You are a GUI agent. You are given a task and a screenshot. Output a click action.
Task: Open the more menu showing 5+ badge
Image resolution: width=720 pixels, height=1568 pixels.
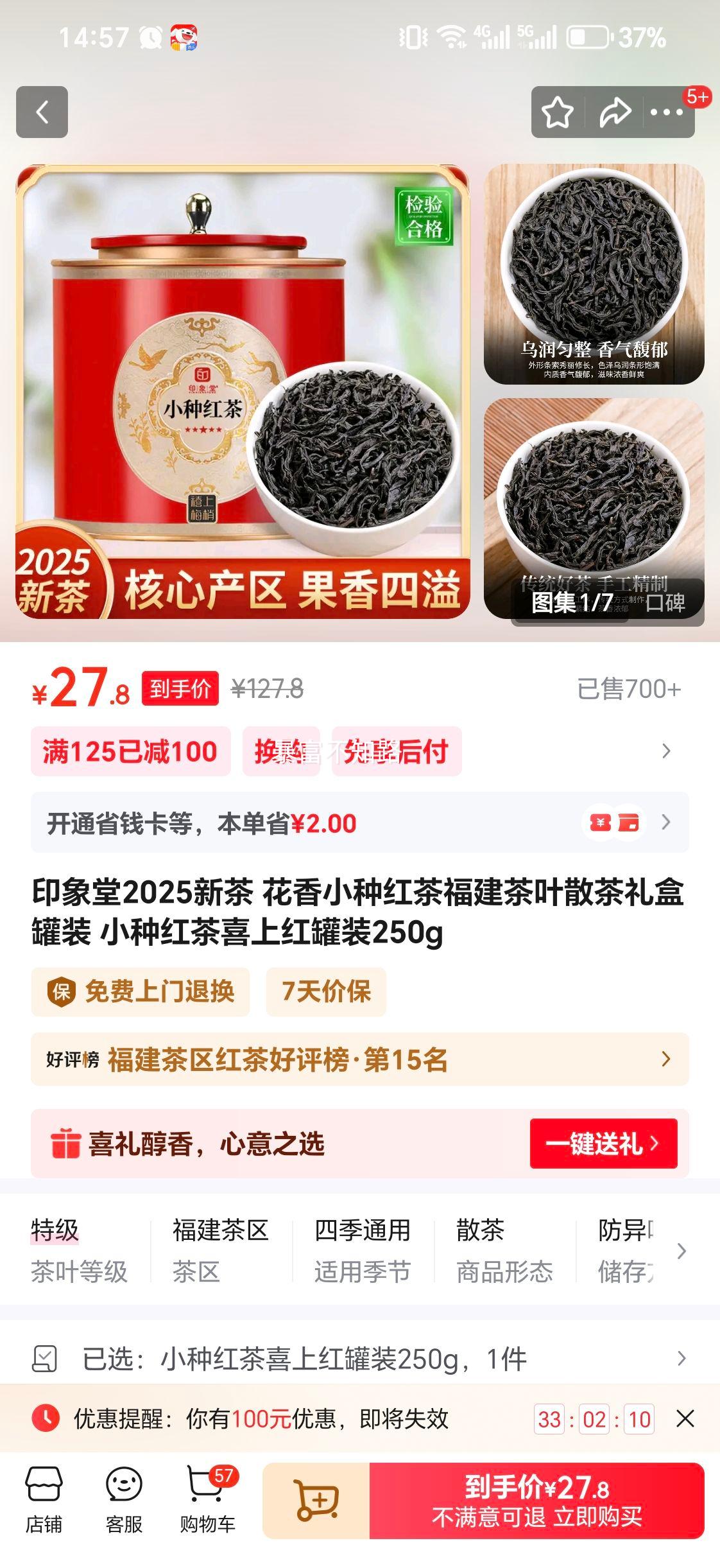point(667,112)
